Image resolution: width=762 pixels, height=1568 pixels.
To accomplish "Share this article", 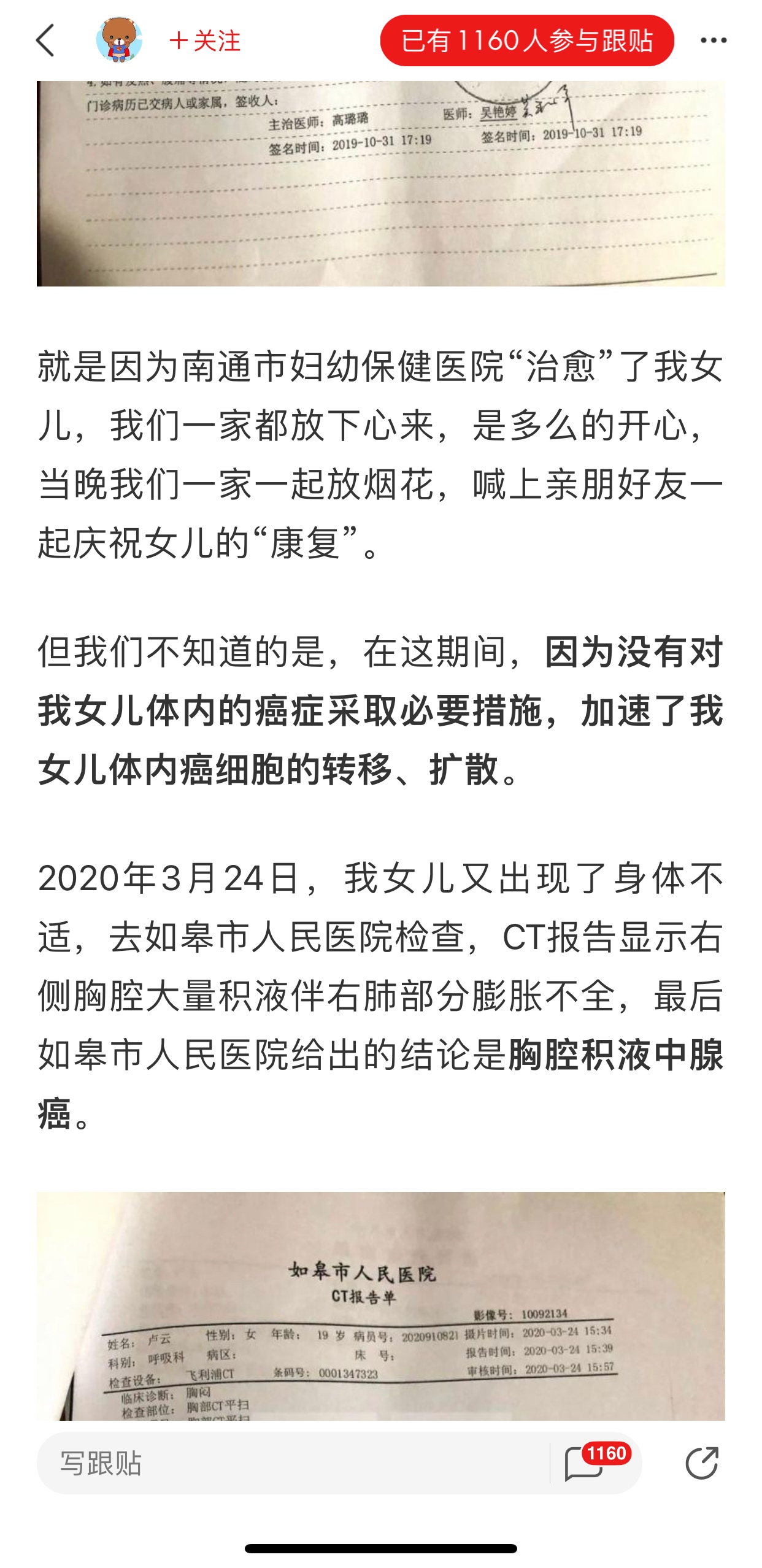I will click(x=701, y=1463).
